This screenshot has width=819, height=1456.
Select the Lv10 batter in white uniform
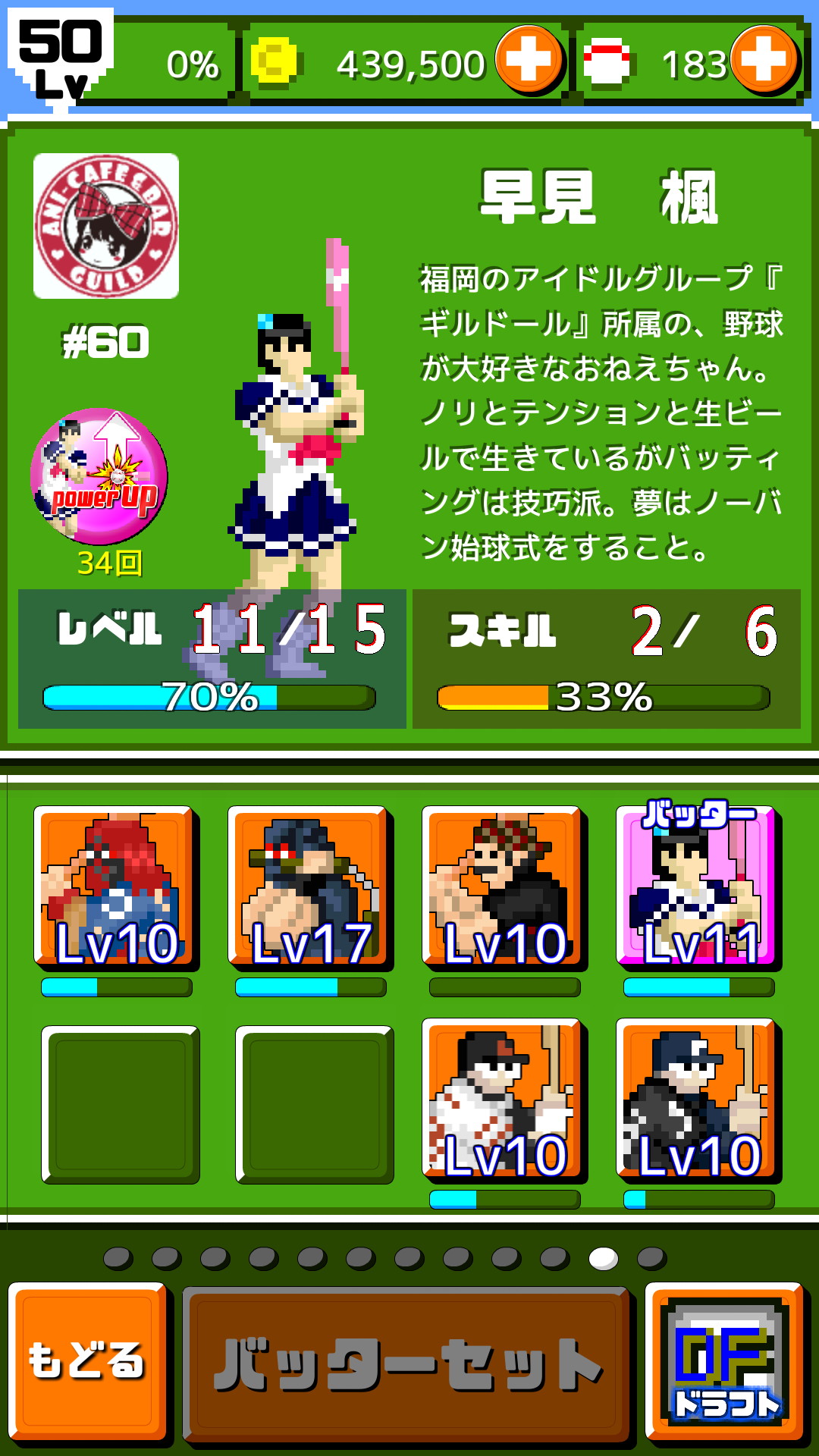coord(504,1100)
